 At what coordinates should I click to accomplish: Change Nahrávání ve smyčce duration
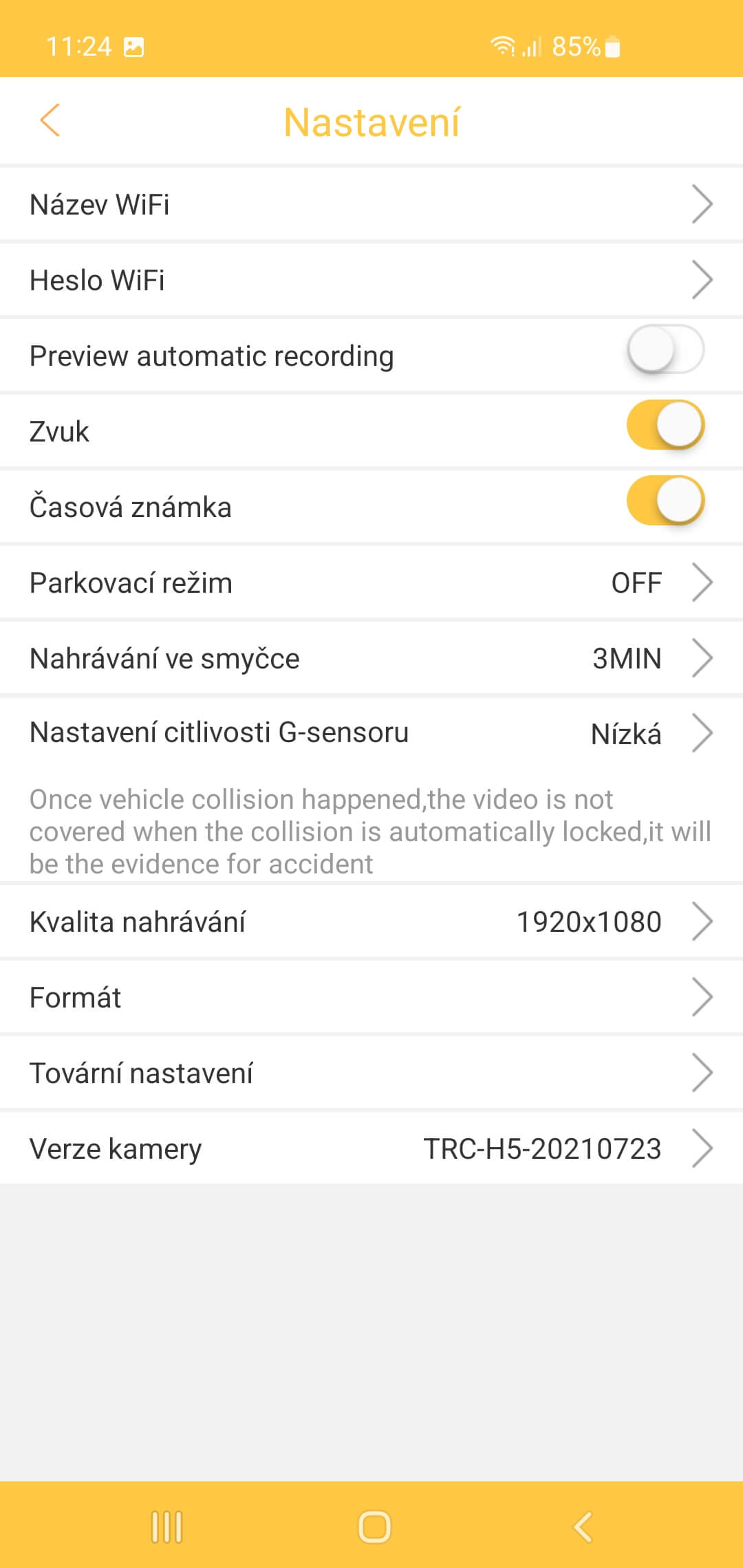pos(371,658)
